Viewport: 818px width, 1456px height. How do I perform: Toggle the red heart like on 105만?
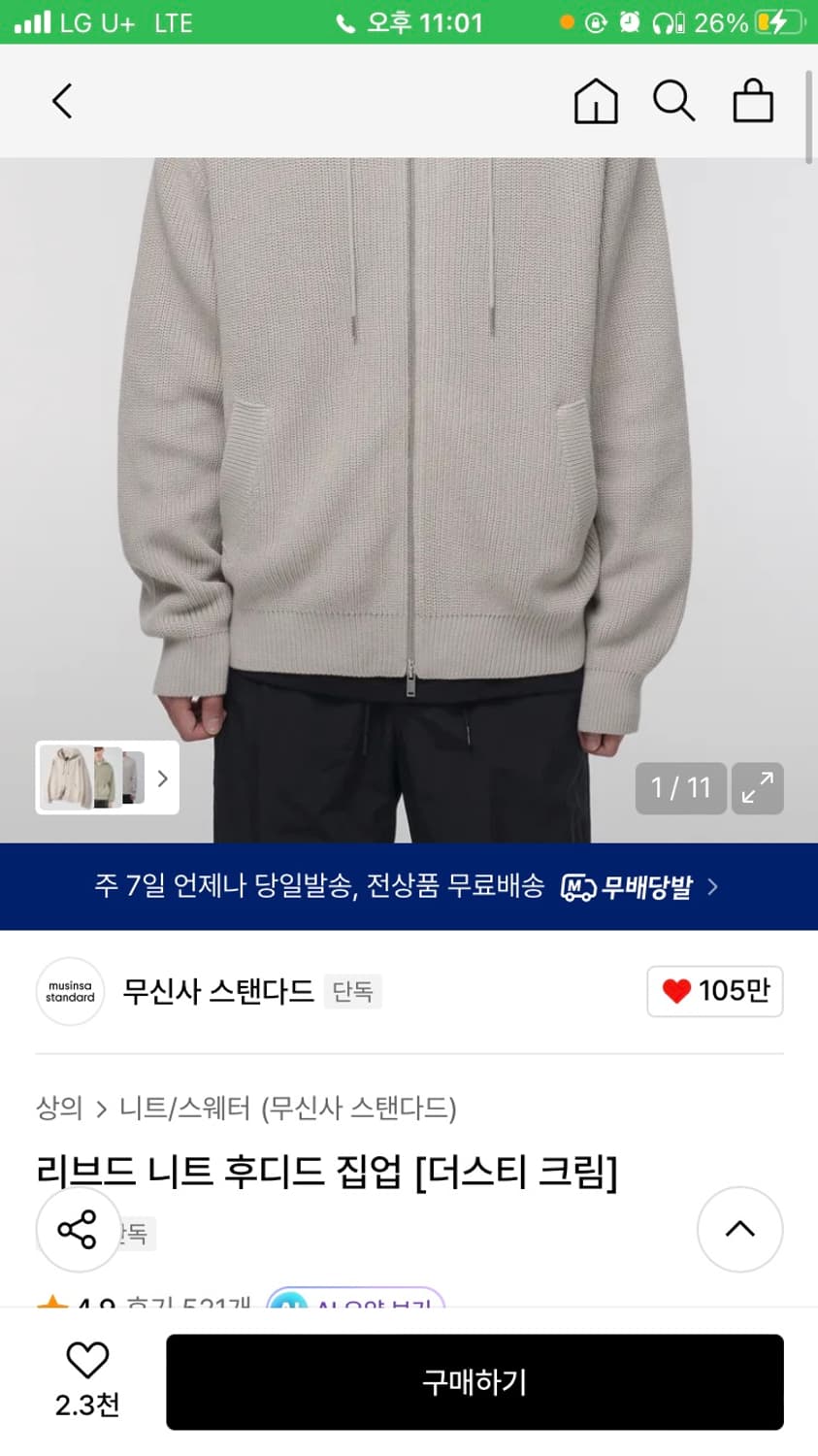714,991
